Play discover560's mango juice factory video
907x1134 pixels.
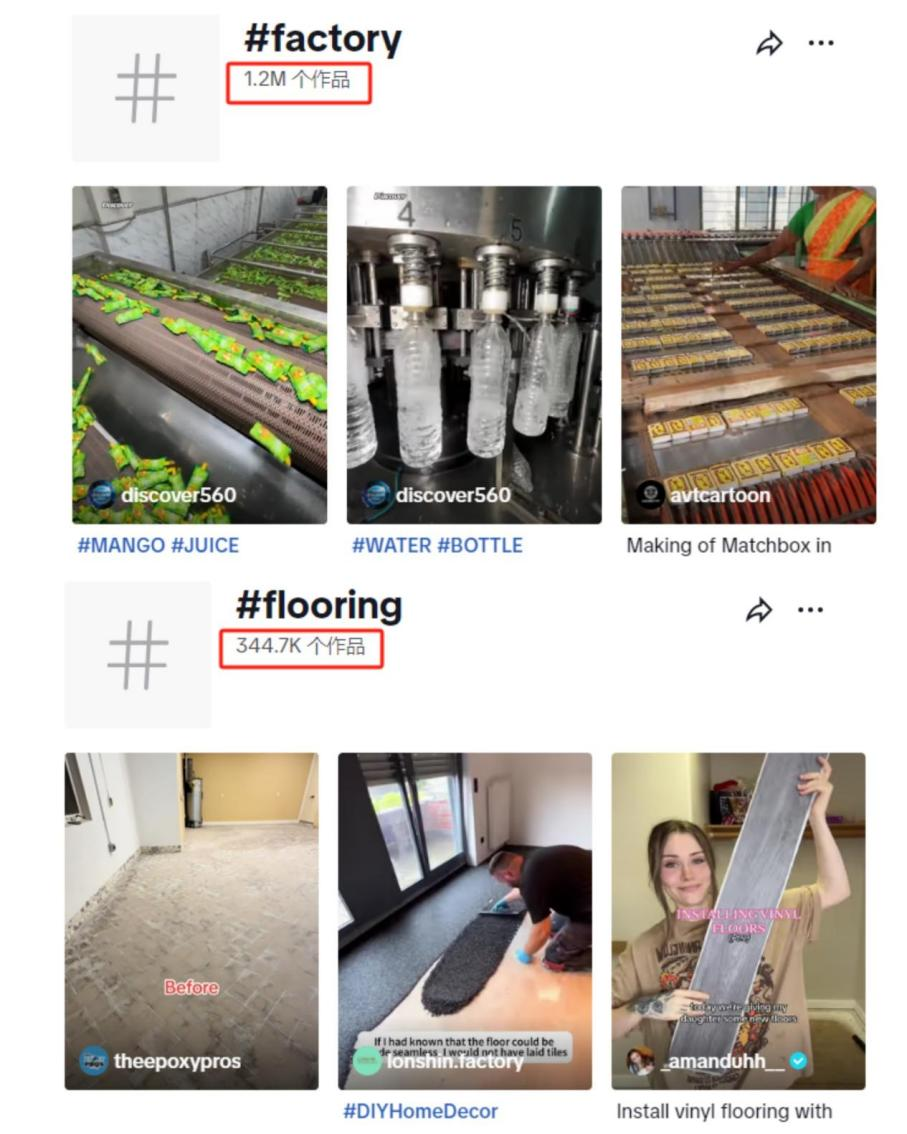(199, 354)
